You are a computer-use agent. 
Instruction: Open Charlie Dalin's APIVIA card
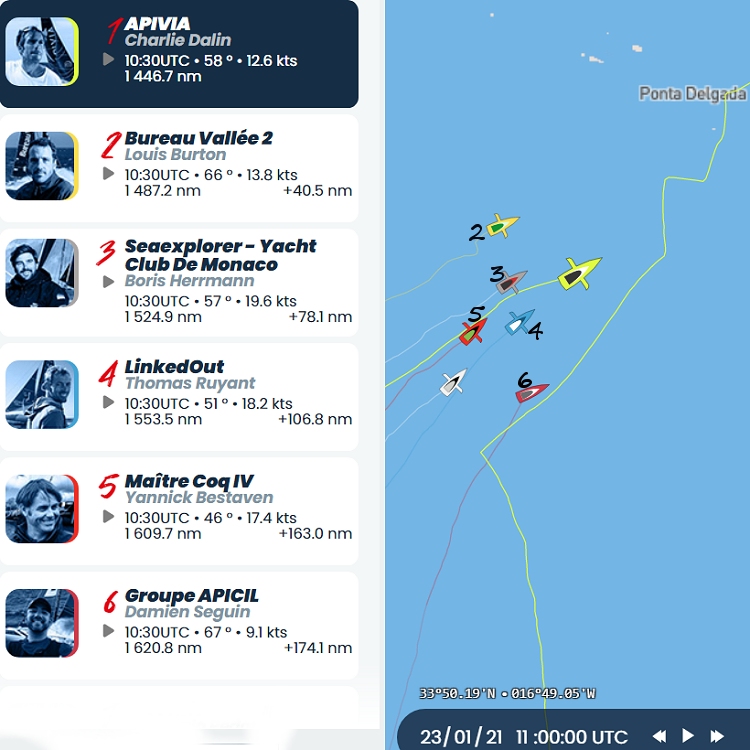[x=180, y=53]
